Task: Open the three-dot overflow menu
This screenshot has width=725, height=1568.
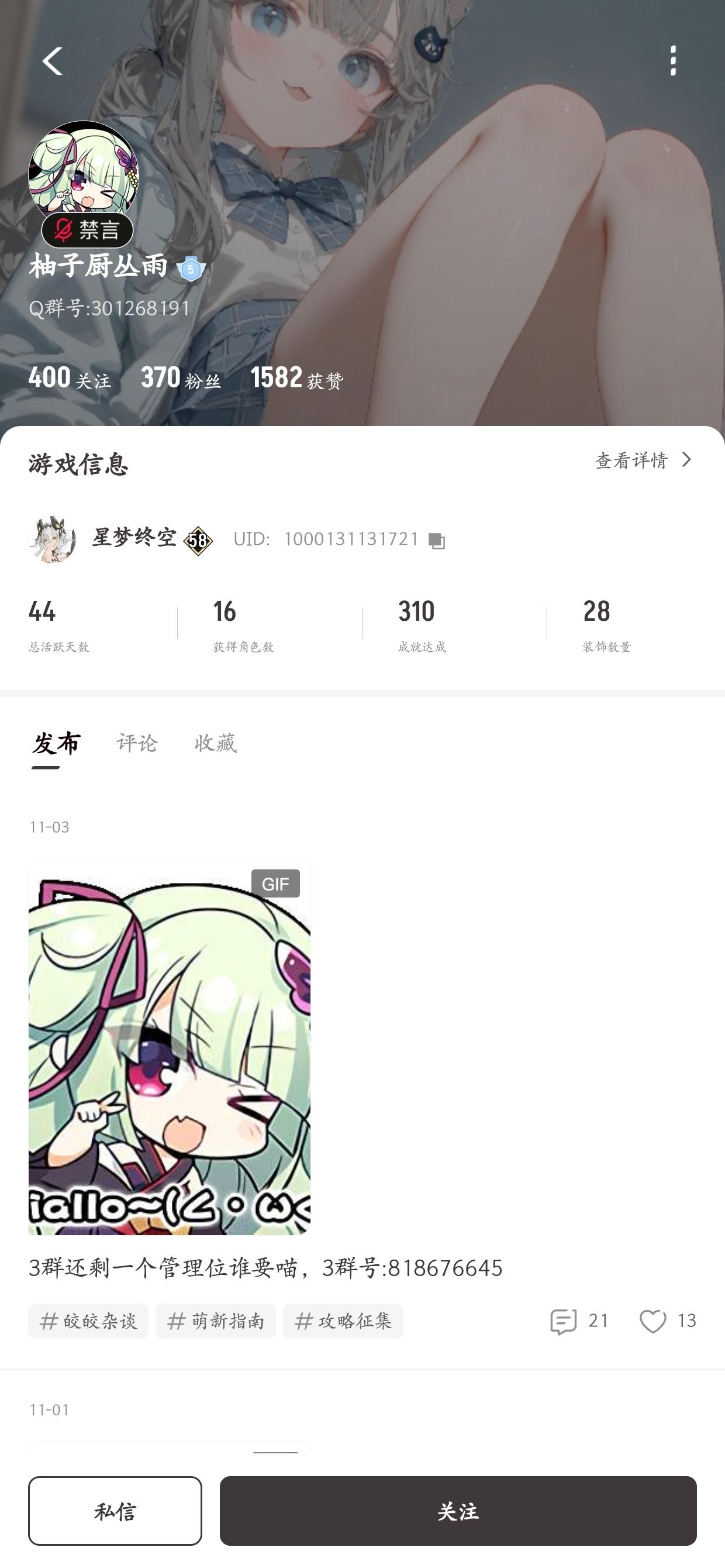Action: coord(672,61)
